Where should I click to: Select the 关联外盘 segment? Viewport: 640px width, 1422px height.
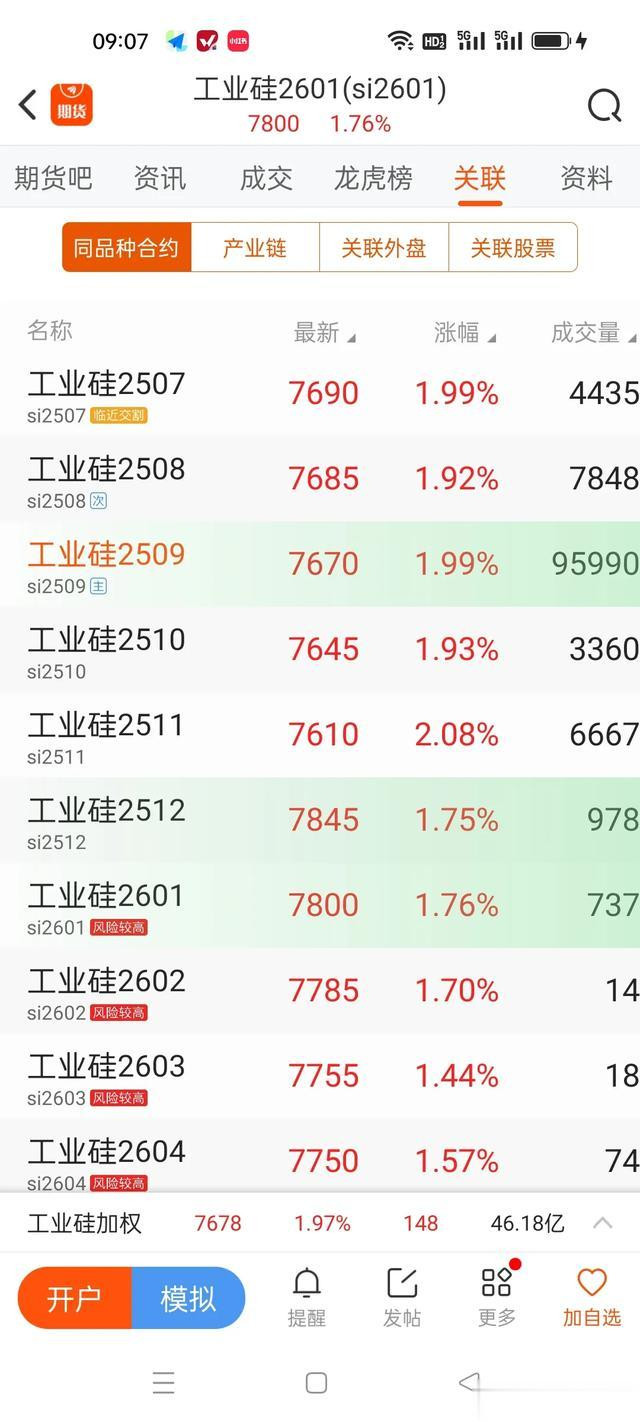(x=384, y=247)
